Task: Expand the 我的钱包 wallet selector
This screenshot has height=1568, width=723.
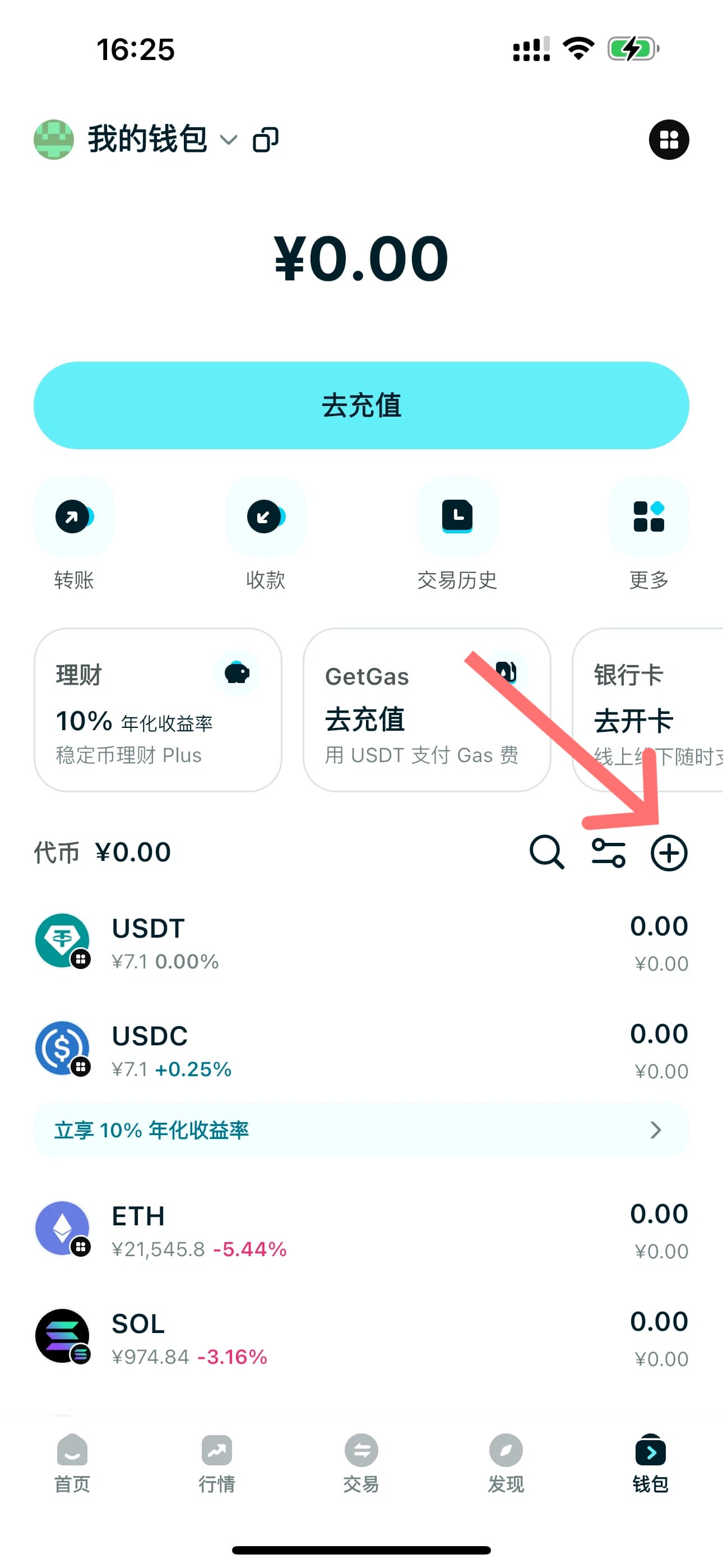Action: (x=229, y=141)
